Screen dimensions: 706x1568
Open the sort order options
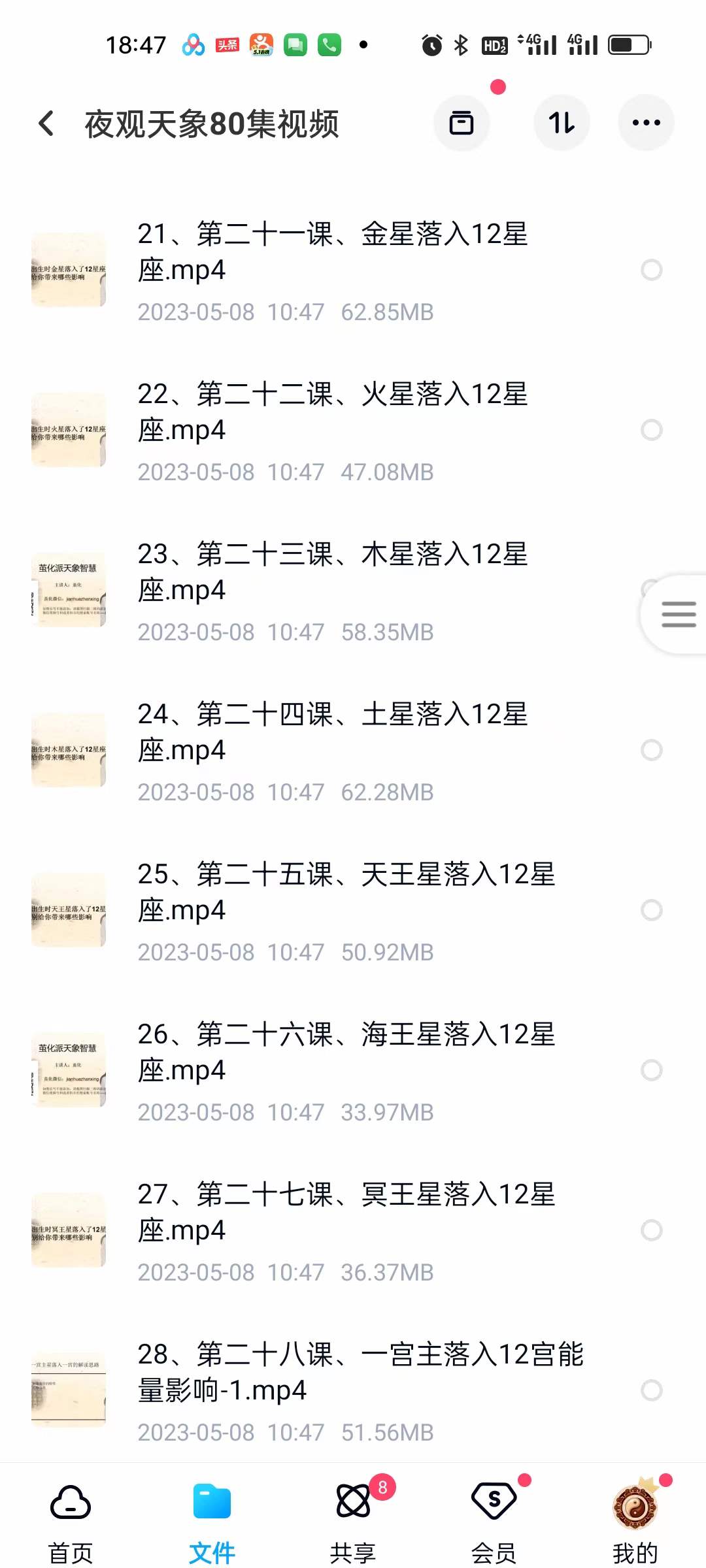pyautogui.click(x=562, y=123)
